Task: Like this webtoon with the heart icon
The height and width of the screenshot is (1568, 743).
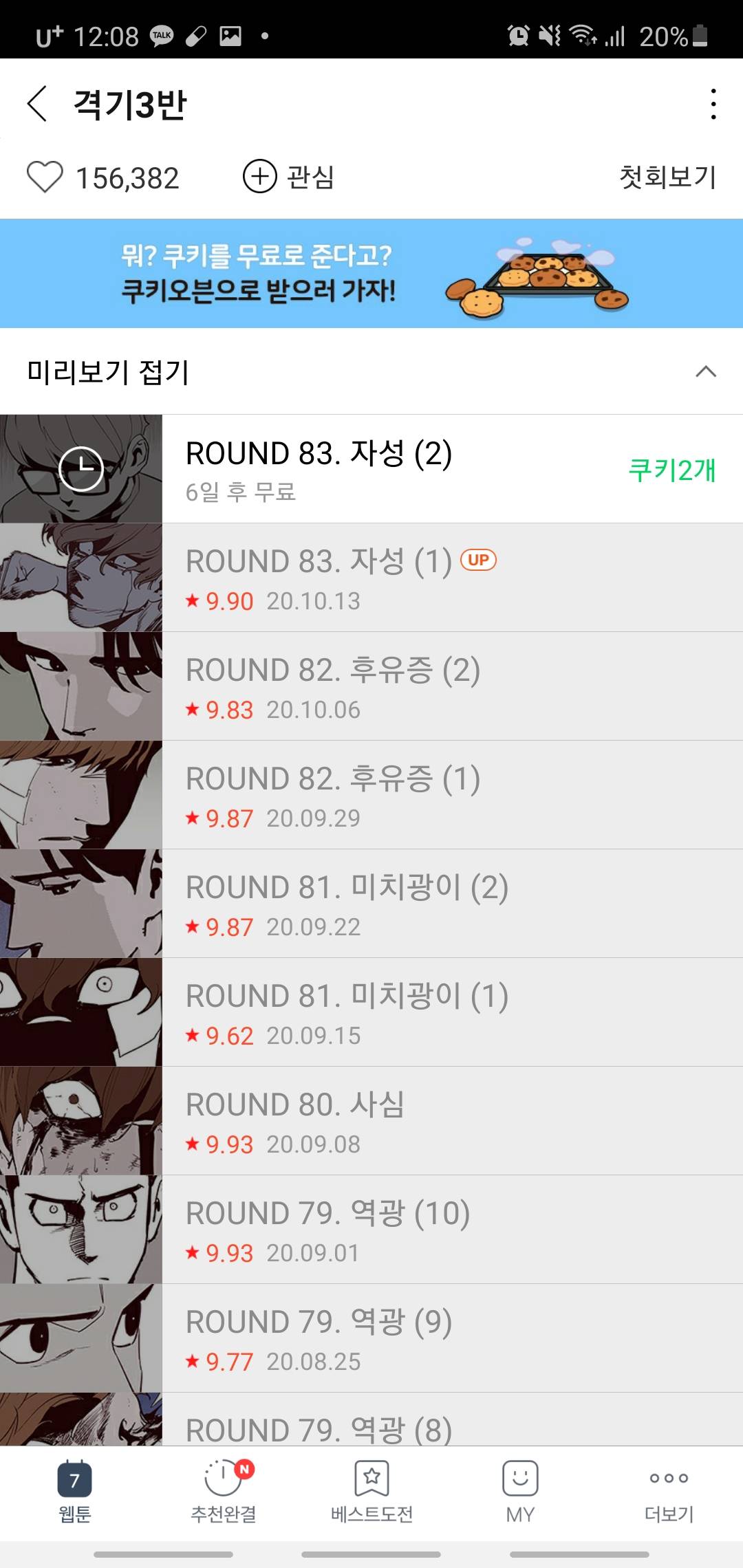Action: tap(45, 177)
